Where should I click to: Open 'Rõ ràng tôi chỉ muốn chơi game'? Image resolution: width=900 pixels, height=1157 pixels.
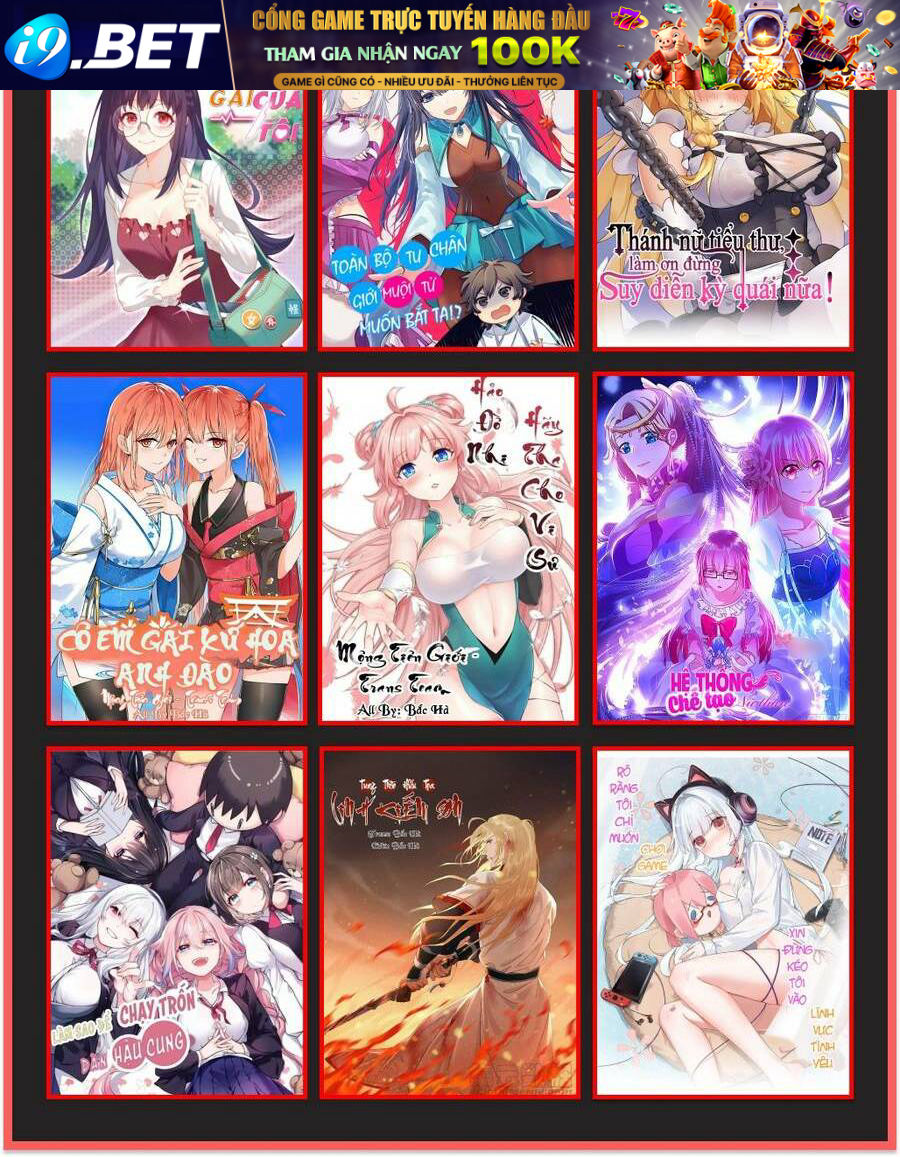click(722, 922)
